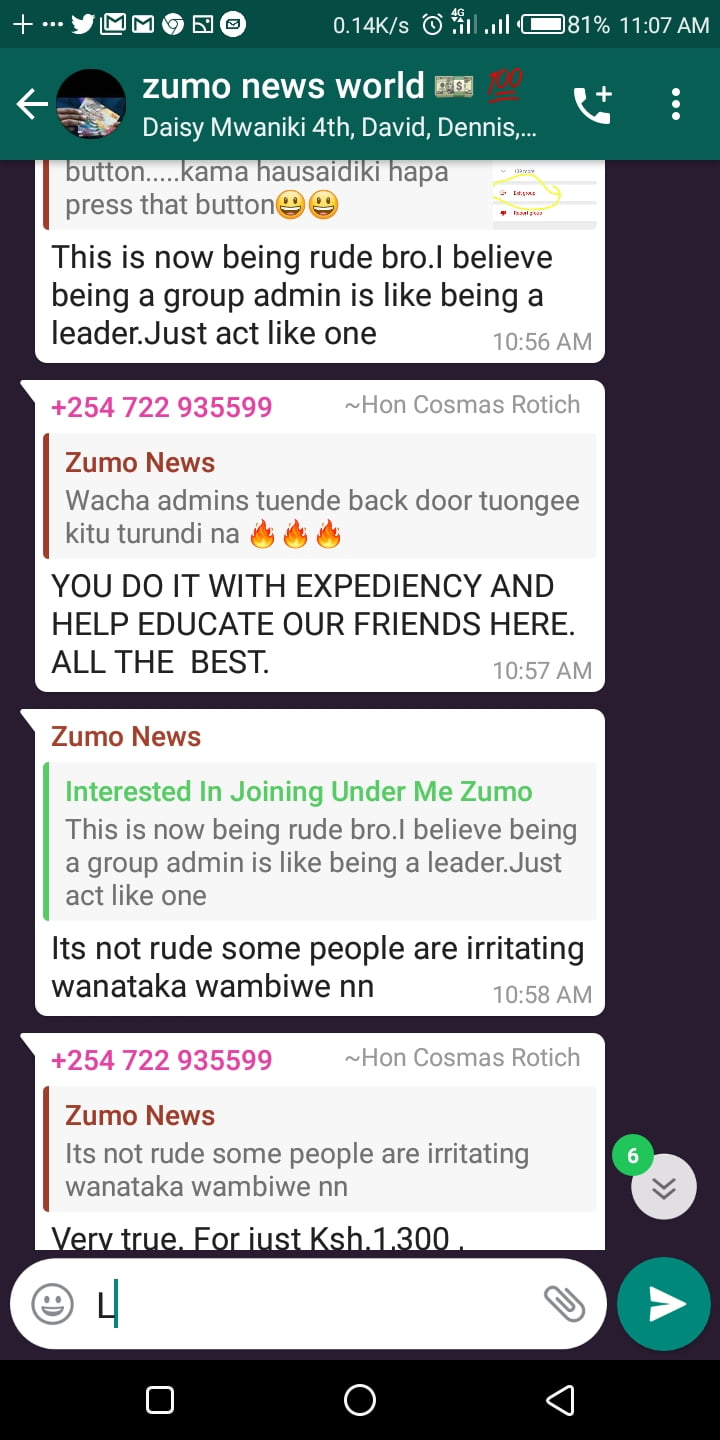Go back from the group chat
The image size is (720, 1440).
(32, 104)
